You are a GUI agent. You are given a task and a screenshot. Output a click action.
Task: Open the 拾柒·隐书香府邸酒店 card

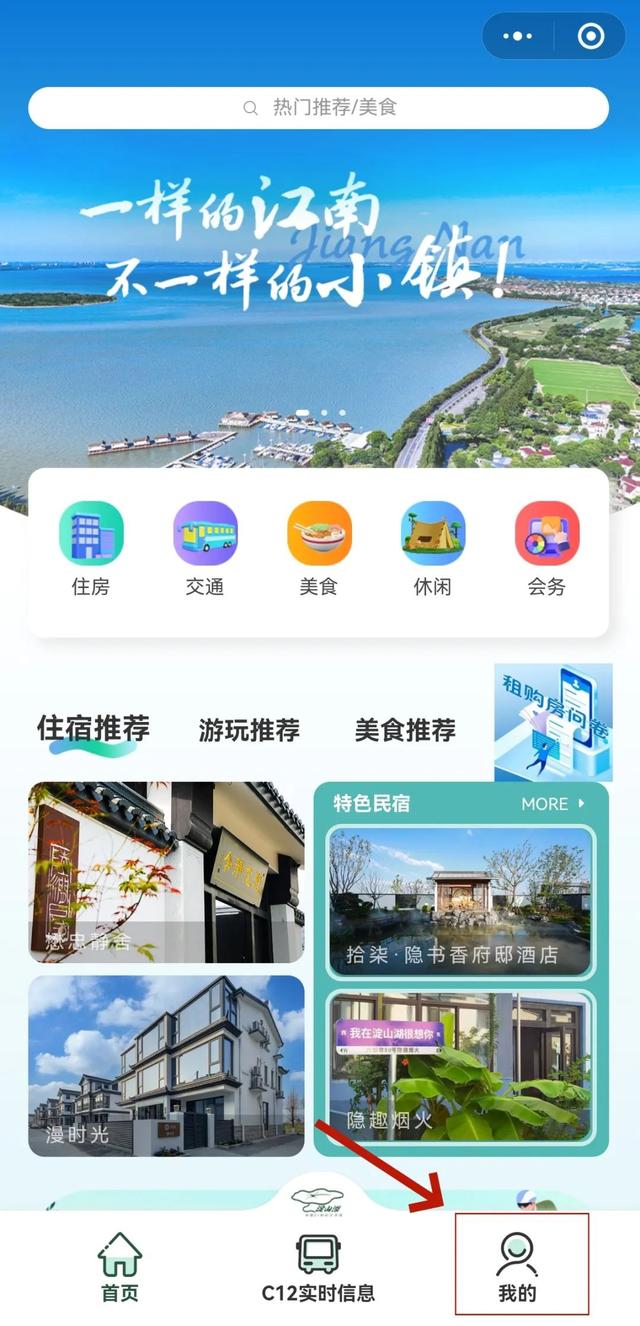(x=461, y=902)
